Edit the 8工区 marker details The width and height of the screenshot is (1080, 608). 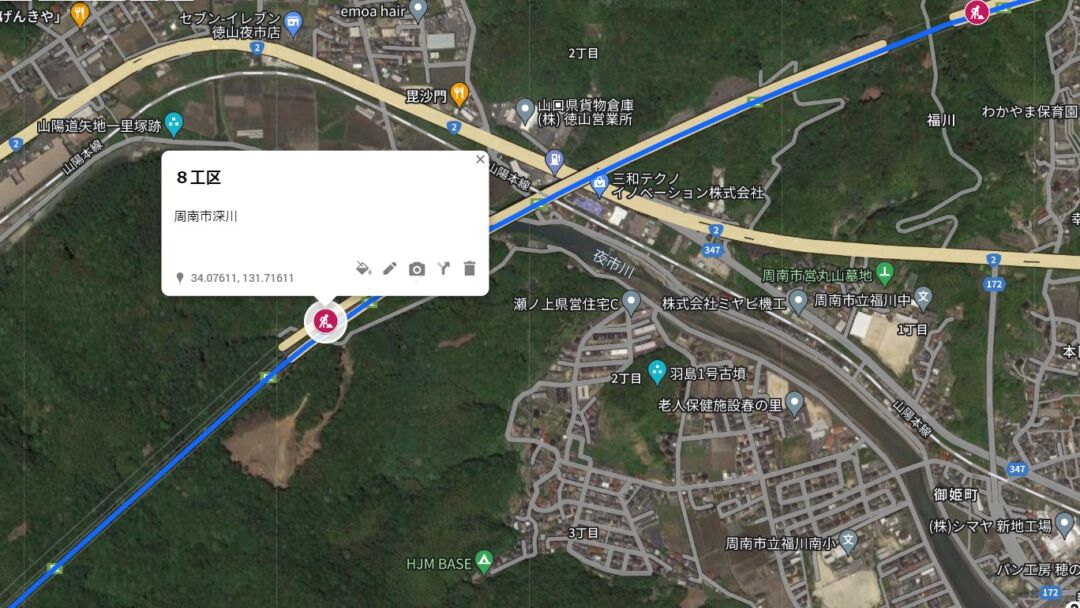coord(390,268)
